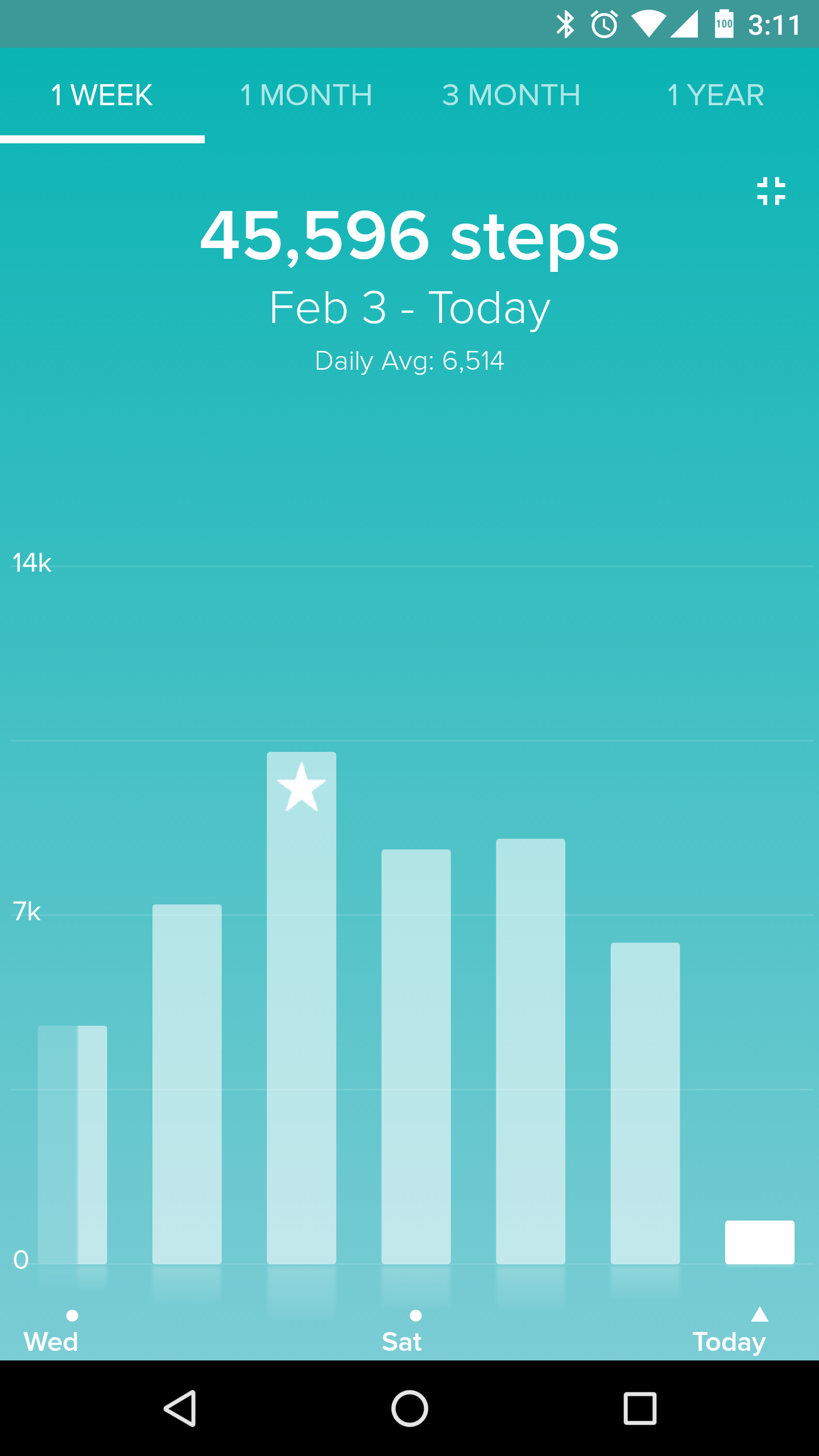The image size is (819, 1456).
Task: Select the 3 MONTH tab
Action: click(x=511, y=95)
